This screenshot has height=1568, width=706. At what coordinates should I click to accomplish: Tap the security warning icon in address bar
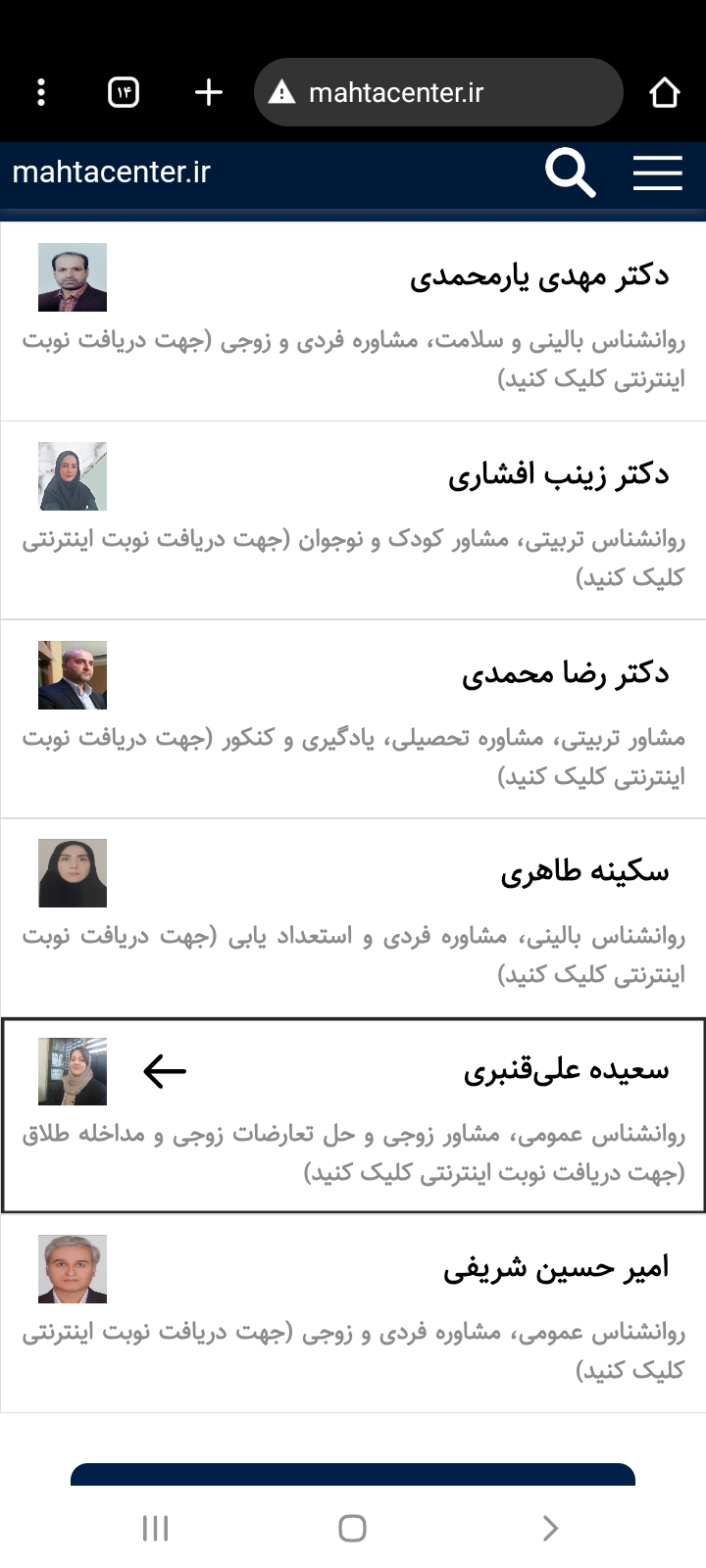282,91
